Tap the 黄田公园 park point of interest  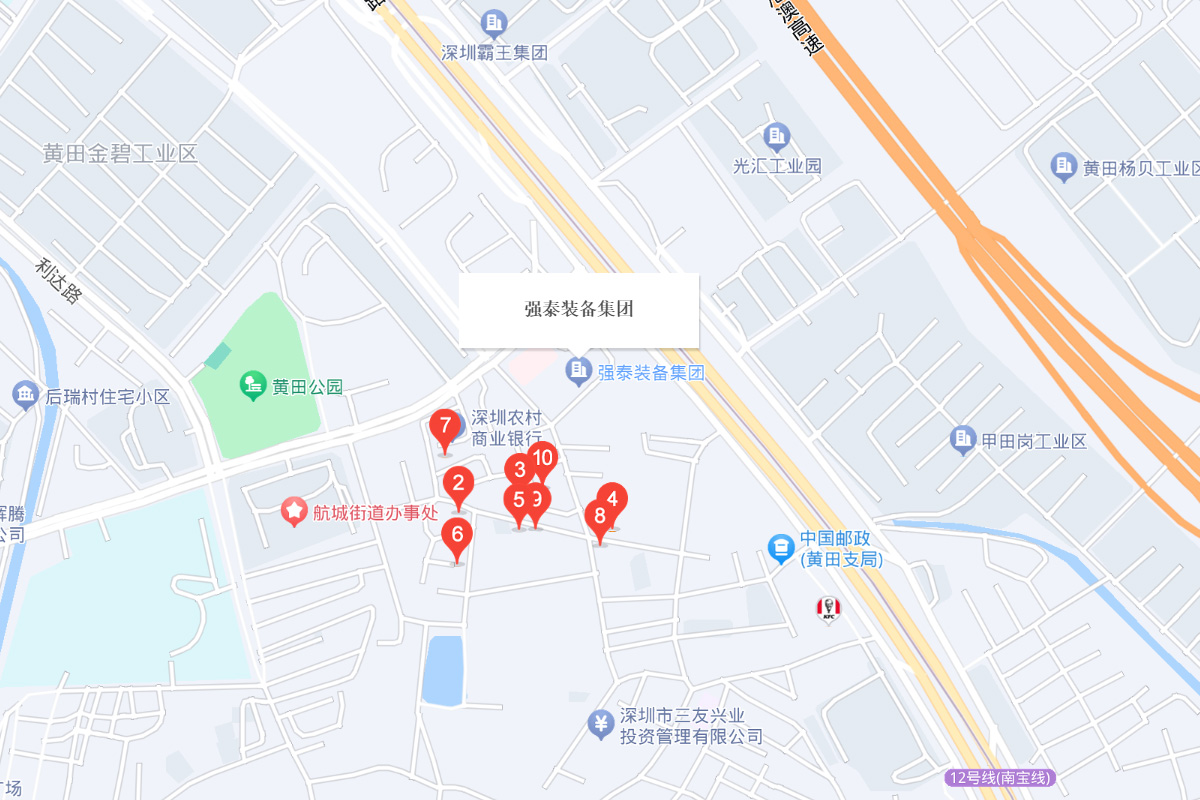254,386
